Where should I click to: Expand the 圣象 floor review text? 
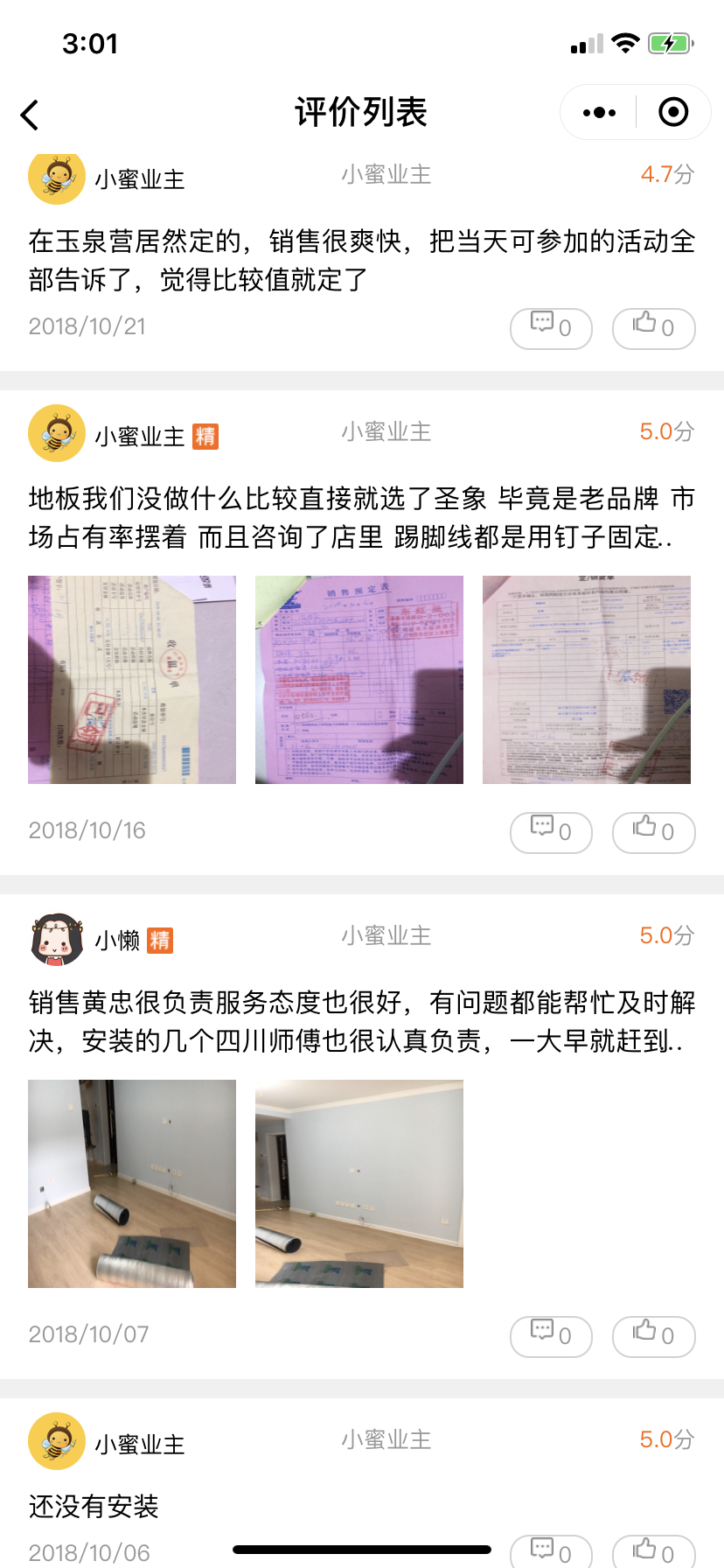click(x=360, y=517)
